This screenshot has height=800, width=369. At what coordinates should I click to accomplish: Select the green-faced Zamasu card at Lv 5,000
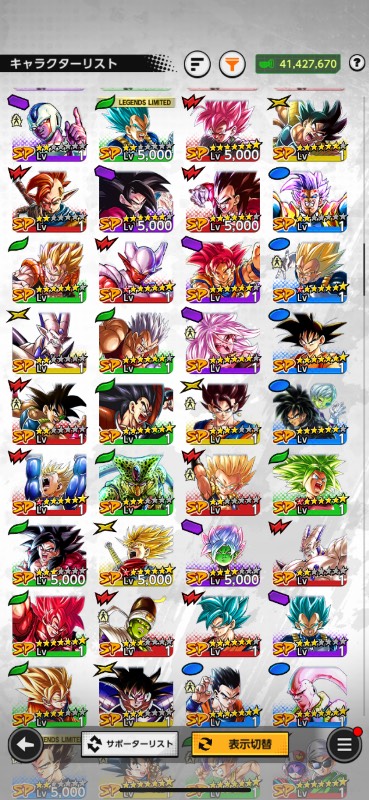click(223, 554)
